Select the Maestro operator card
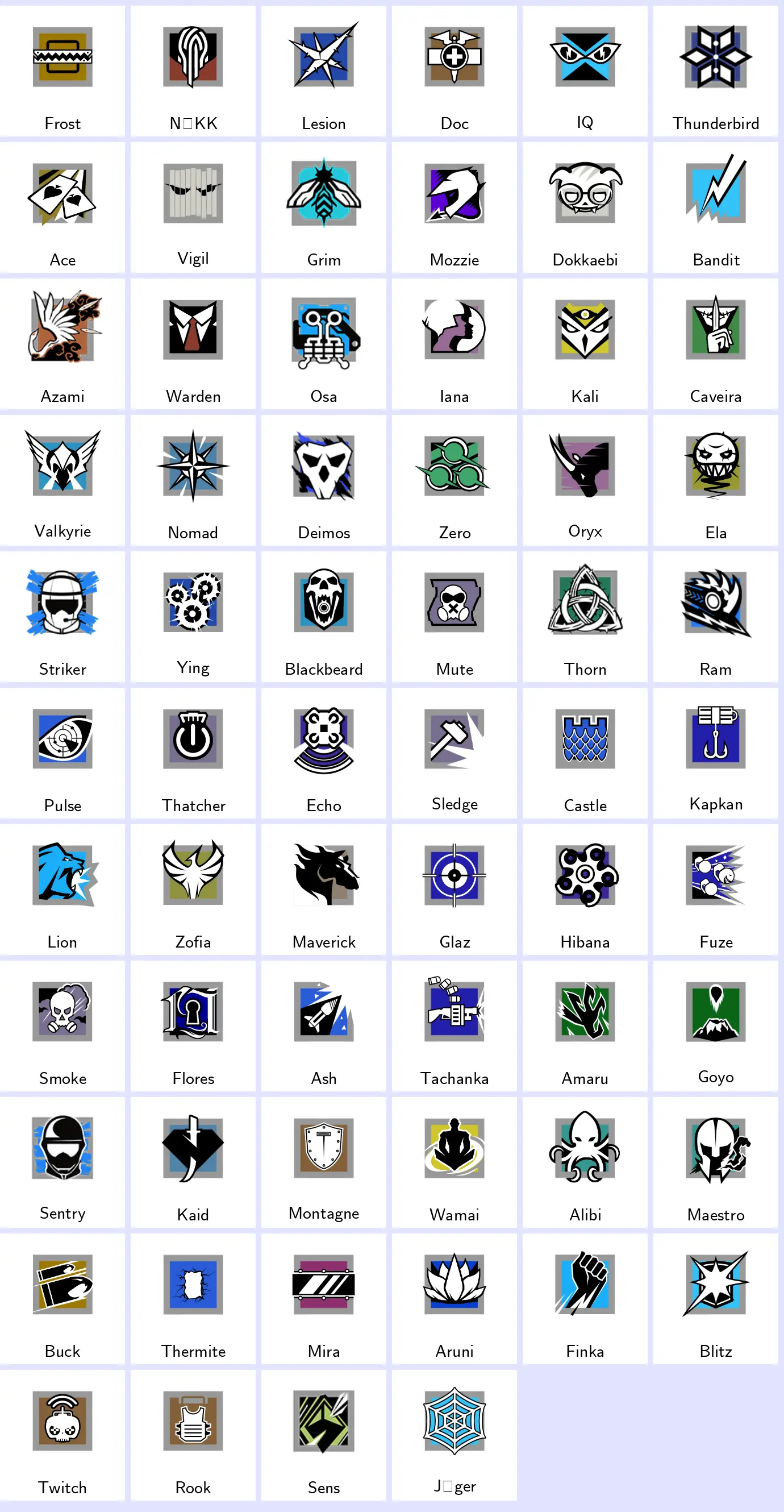 pyautogui.click(x=715, y=1162)
